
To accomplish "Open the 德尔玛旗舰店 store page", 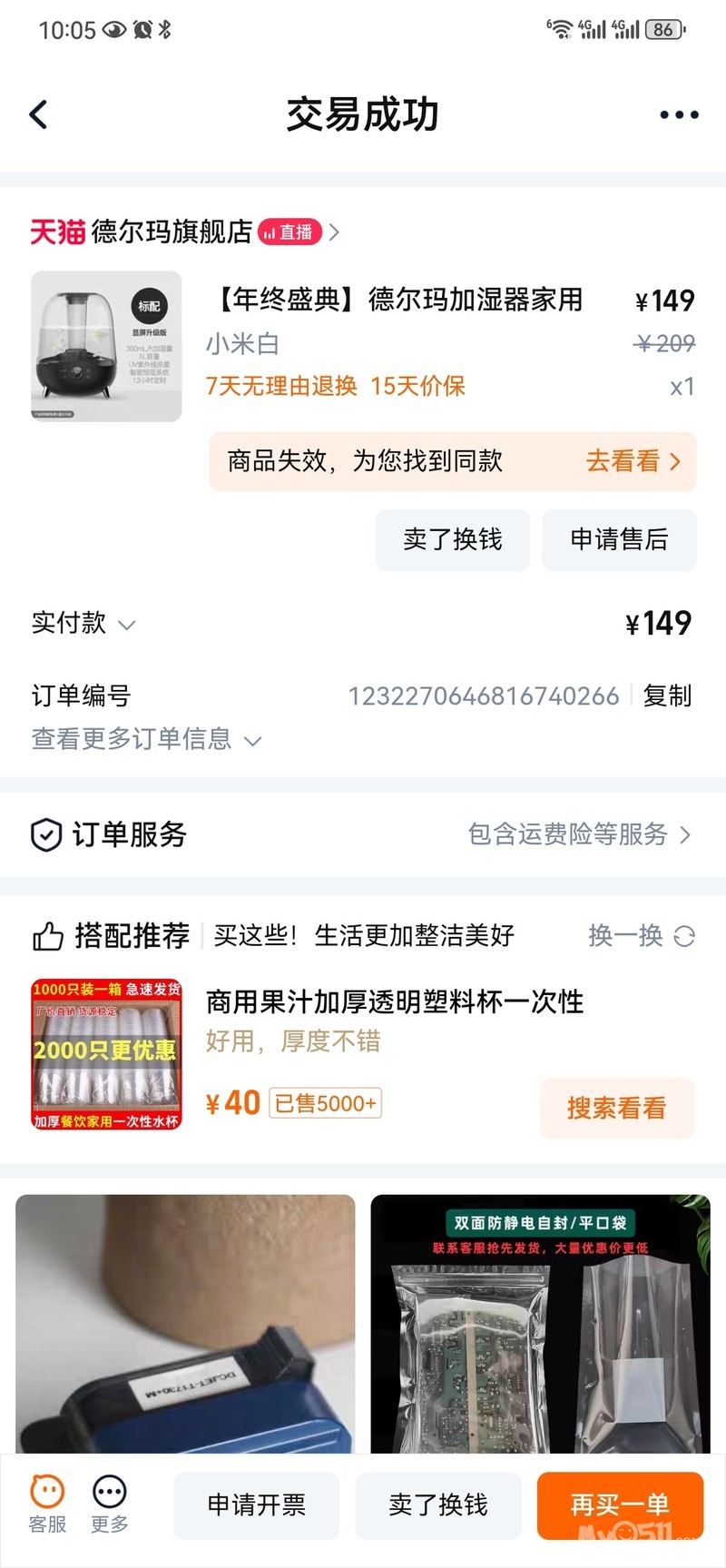I will pos(172,232).
